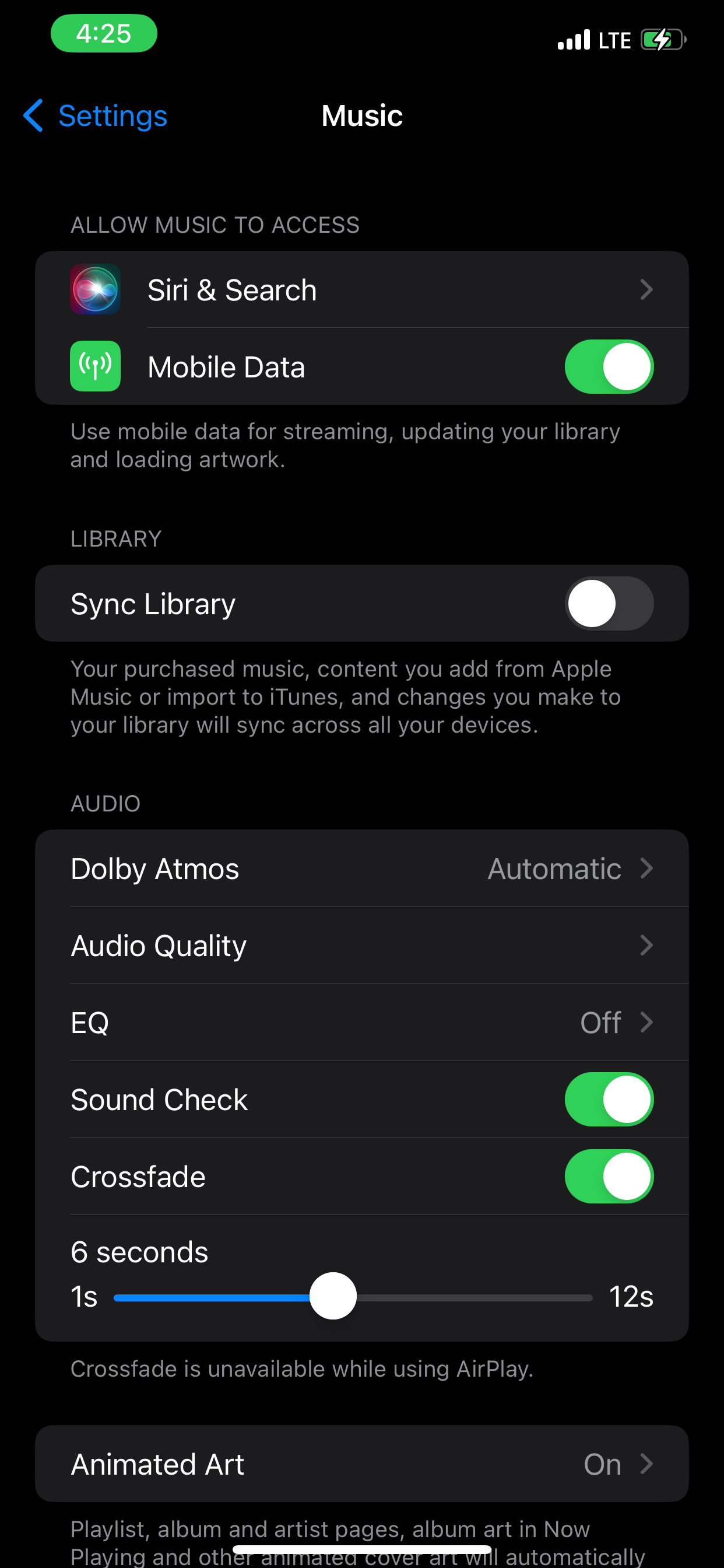Open Animated Art settings
Viewport: 724px width, 1568px height.
[361, 1464]
